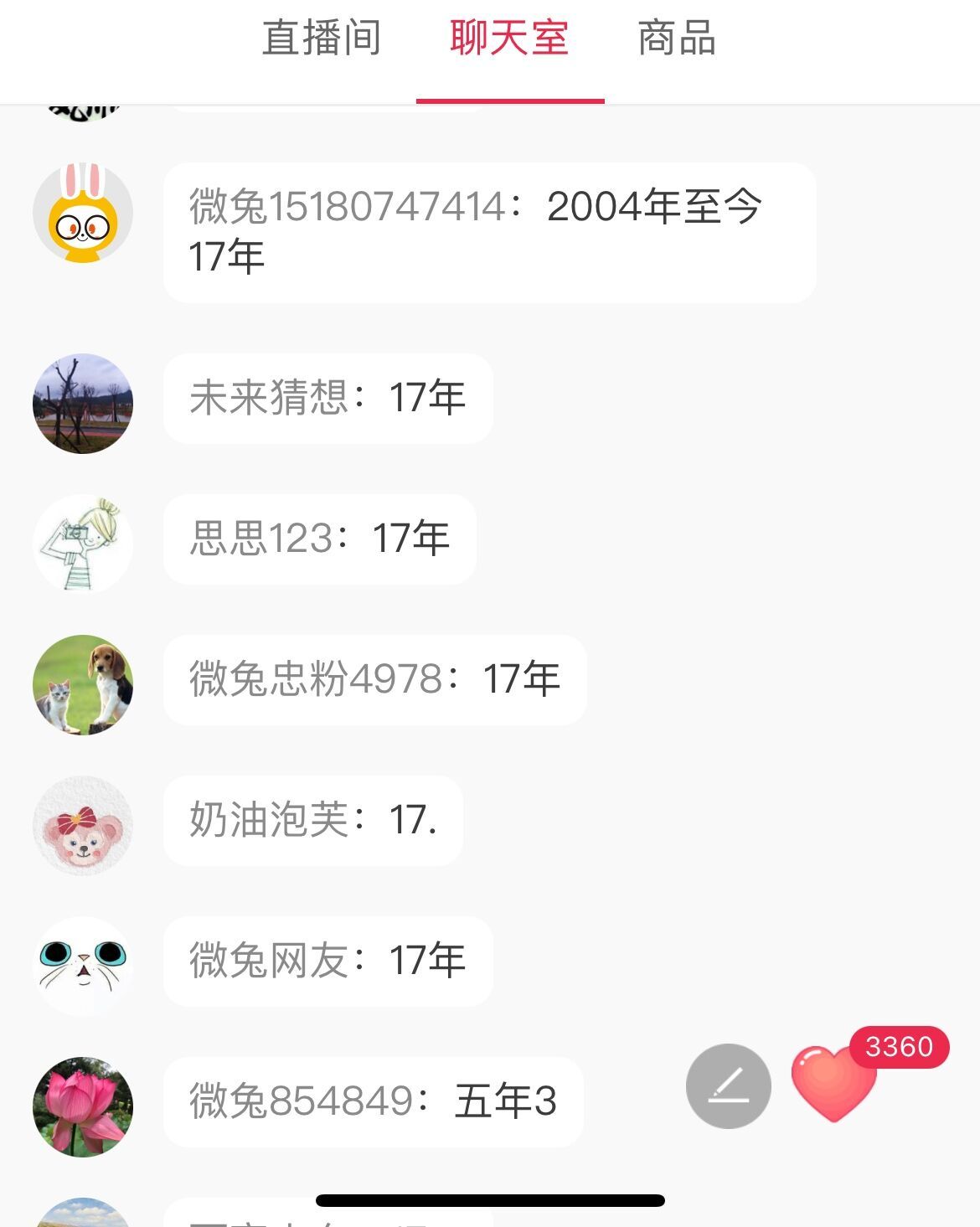
Task: Open the 商品 tab
Action: click(x=677, y=39)
